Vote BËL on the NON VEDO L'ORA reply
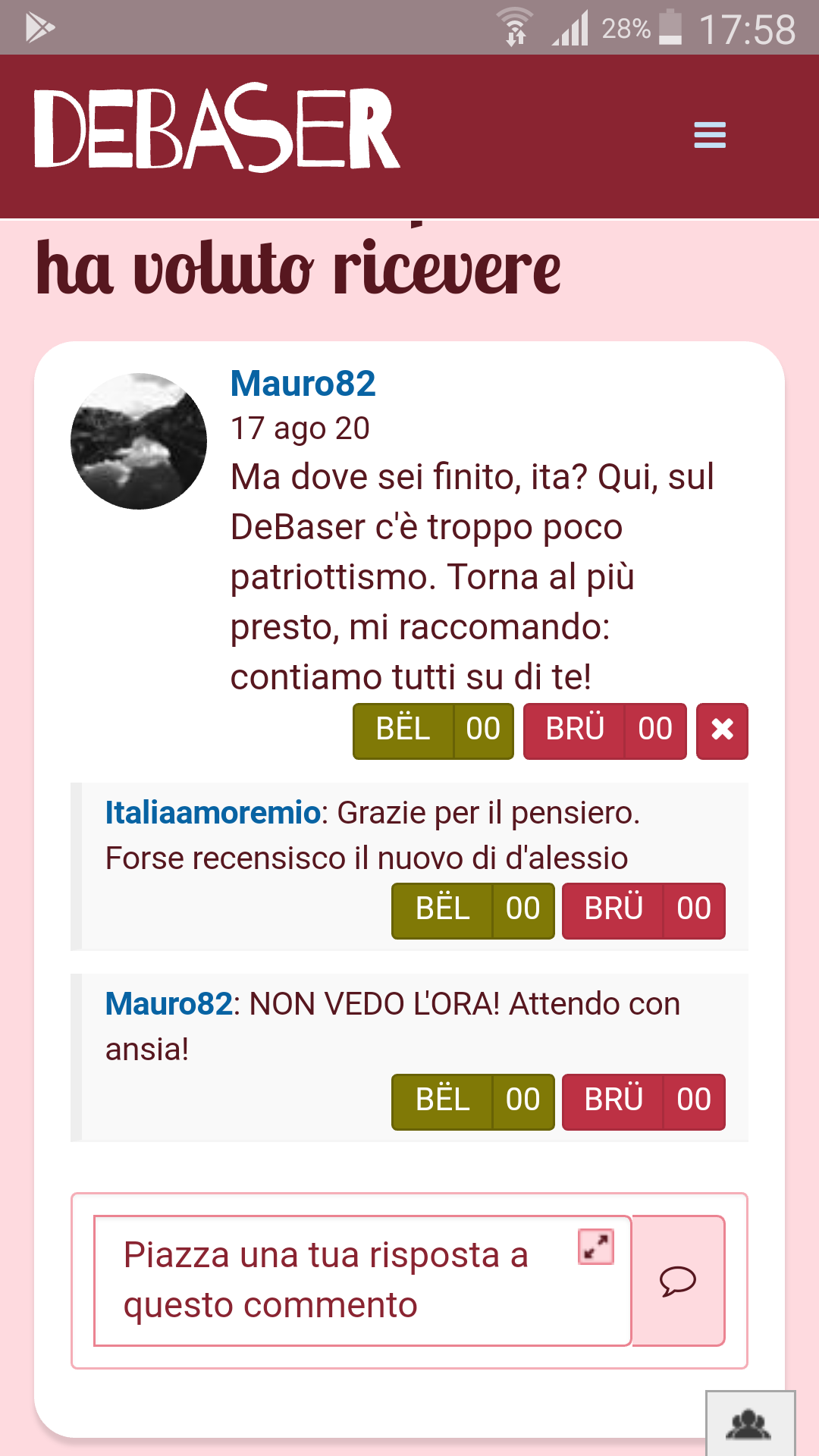Screen dimensions: 819x1456 click(473, 1102)
